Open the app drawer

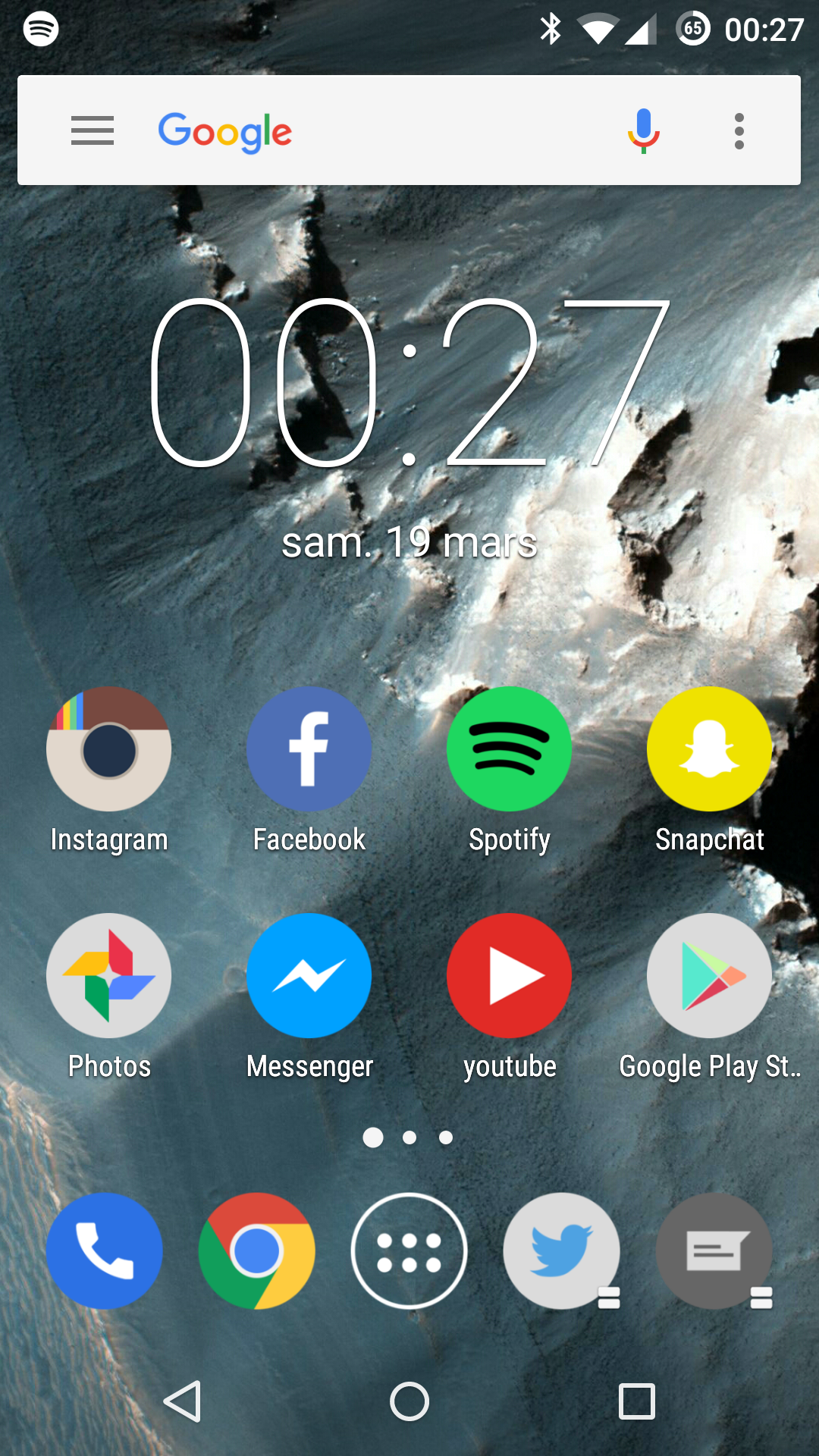click(x=409, y=1251)
